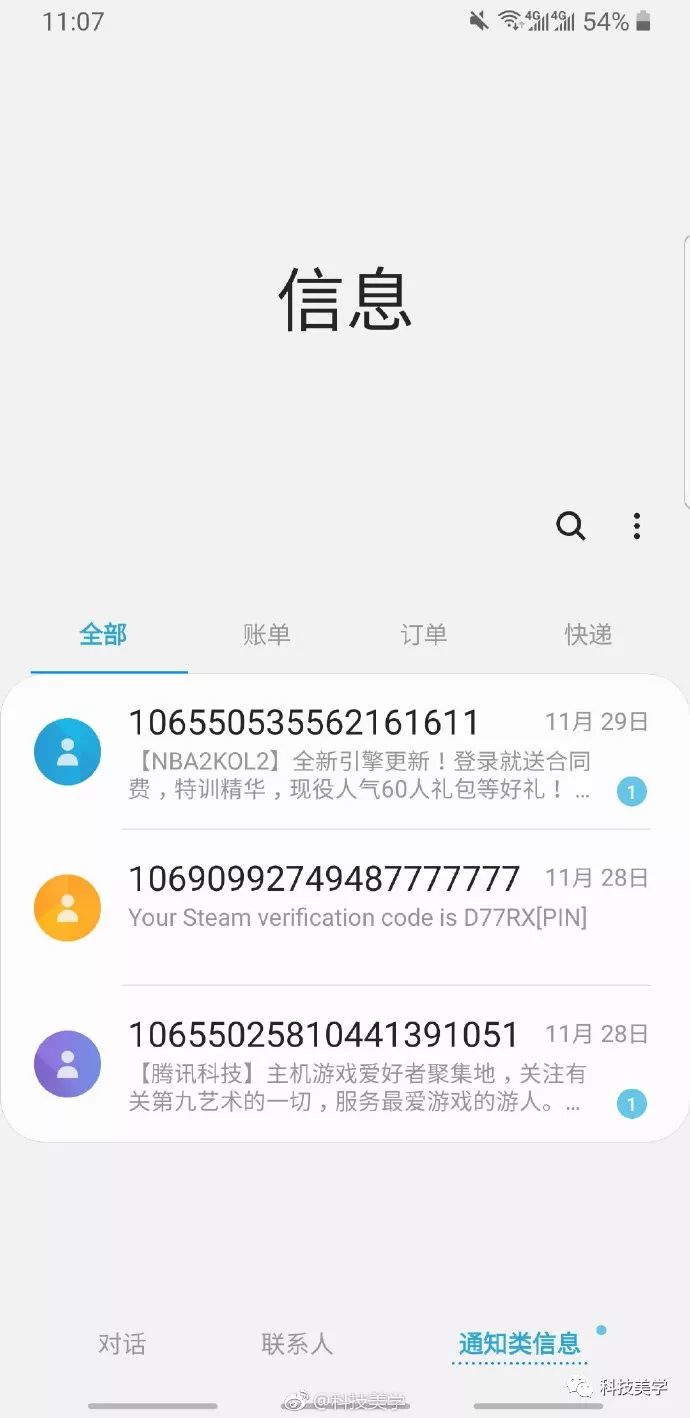Go to the 对话 tab
Image resolution: width=690 pixels, height=1418 pixels.
(x=122, y=1344)
